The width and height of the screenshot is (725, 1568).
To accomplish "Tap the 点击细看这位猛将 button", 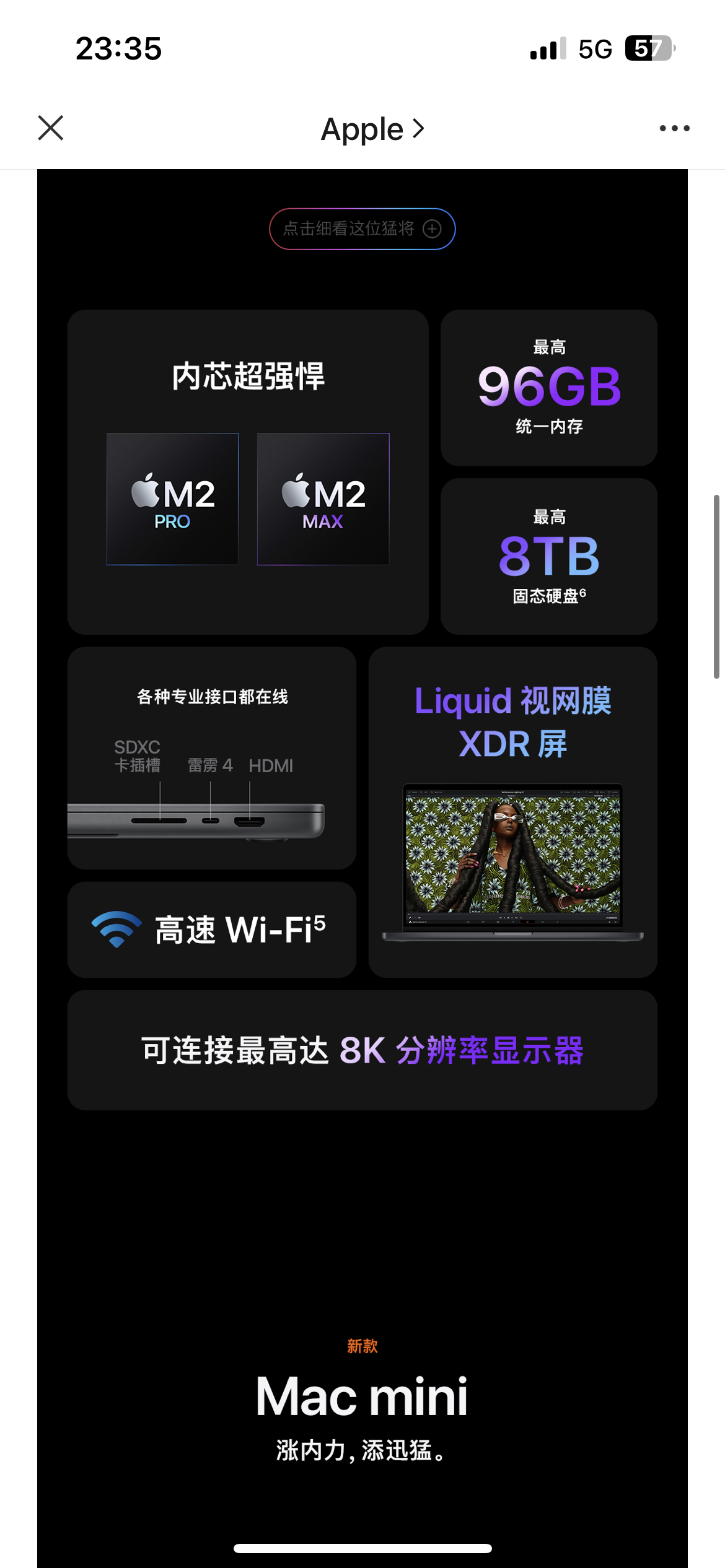I will (x=362, y=229).
